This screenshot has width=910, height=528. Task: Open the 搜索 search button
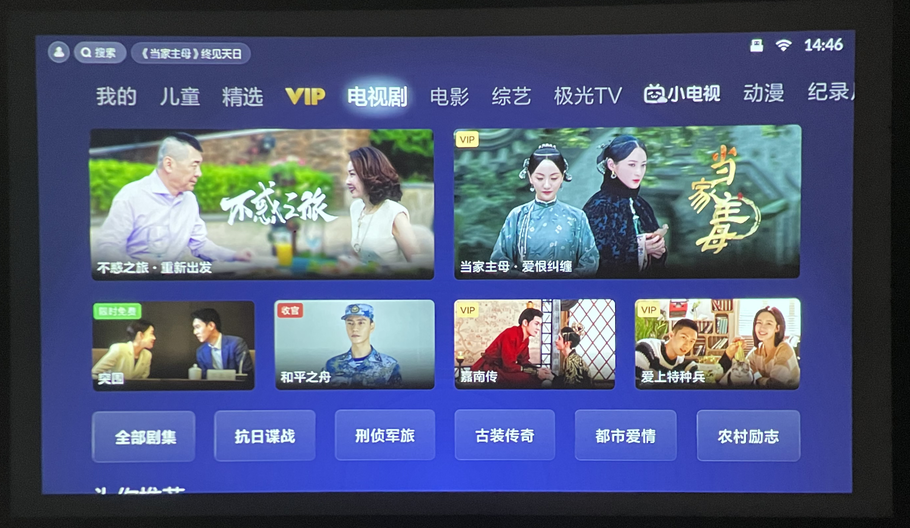[x=100, y=53]
